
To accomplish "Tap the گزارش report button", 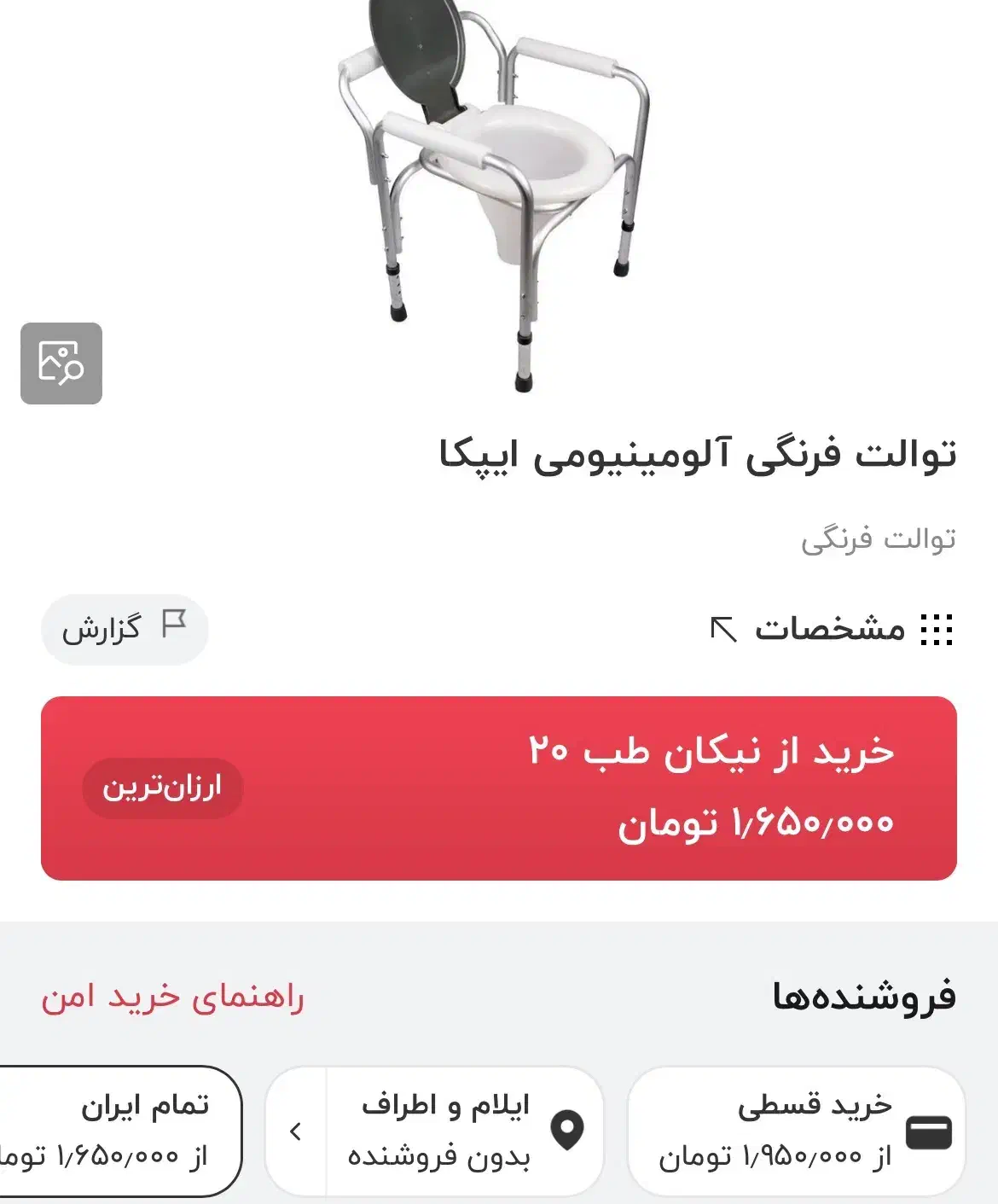I will coord(125,630).
